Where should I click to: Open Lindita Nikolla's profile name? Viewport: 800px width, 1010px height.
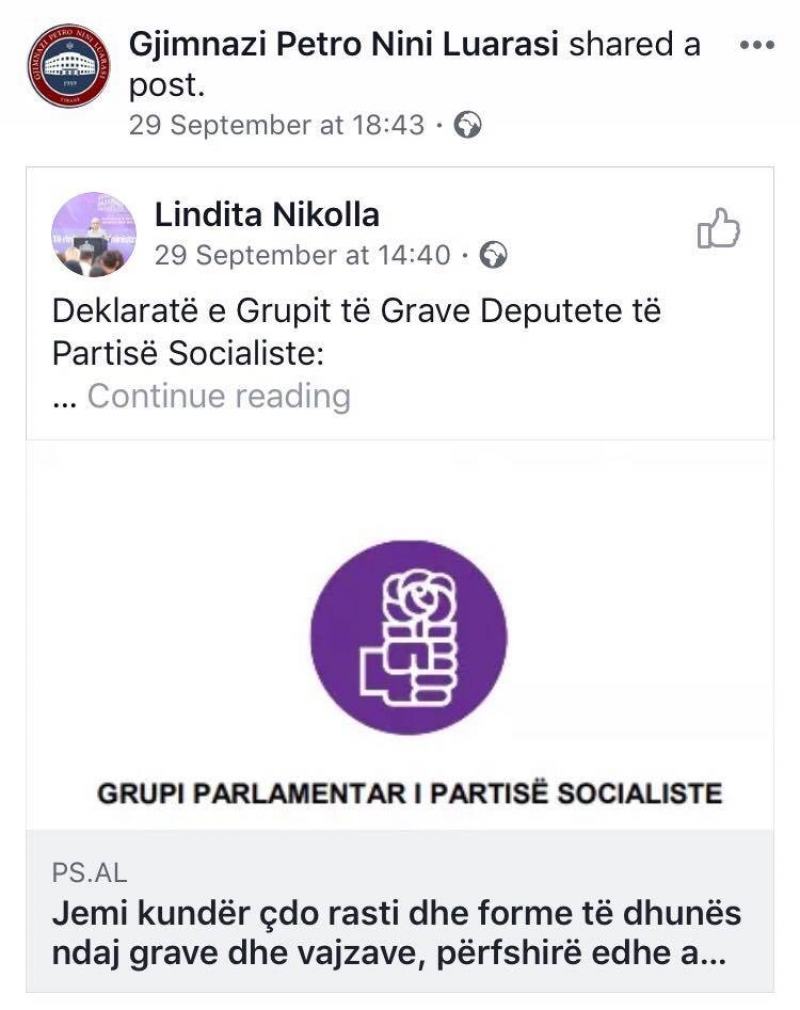click(x=267, y=215)
